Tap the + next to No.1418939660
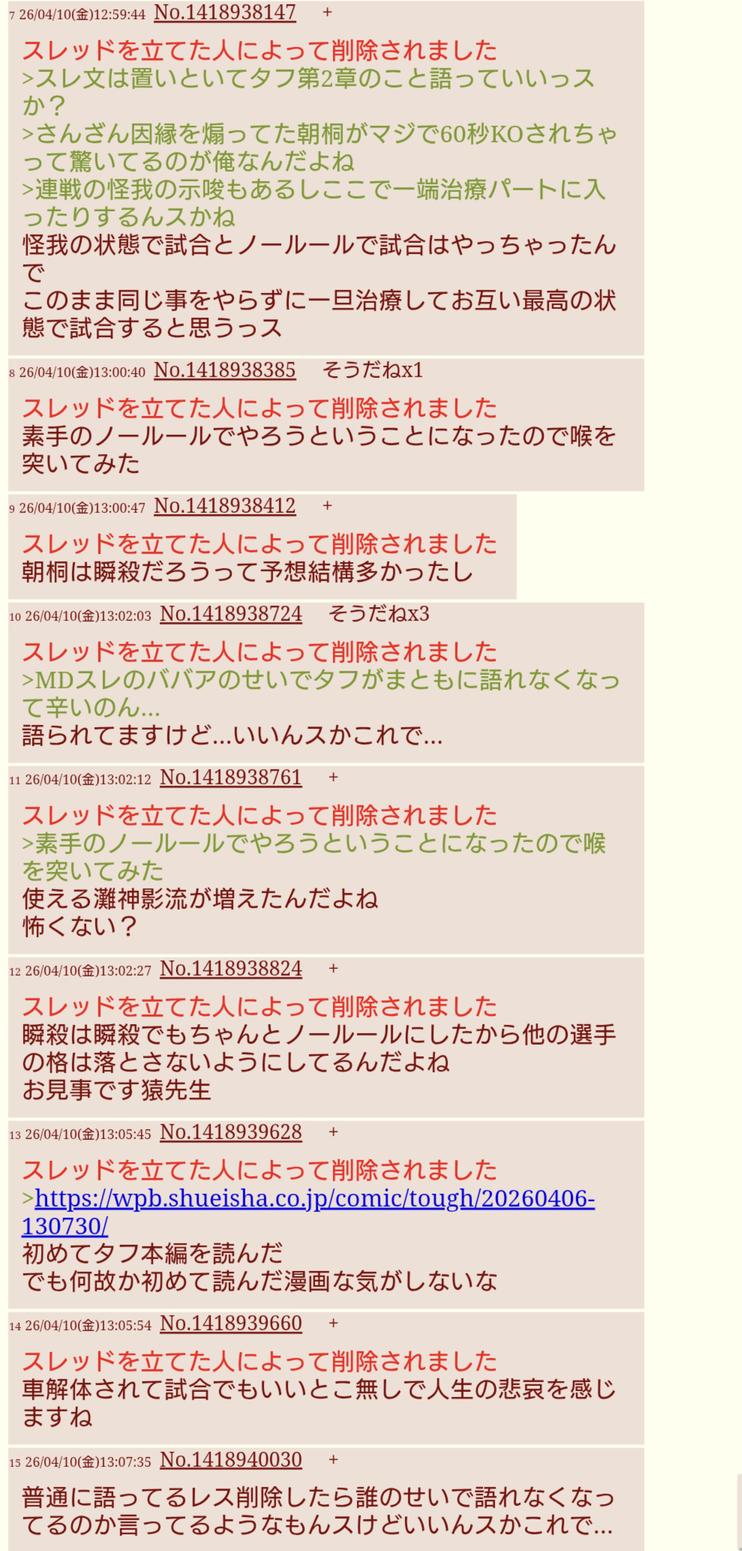 tap(333, 1323)
